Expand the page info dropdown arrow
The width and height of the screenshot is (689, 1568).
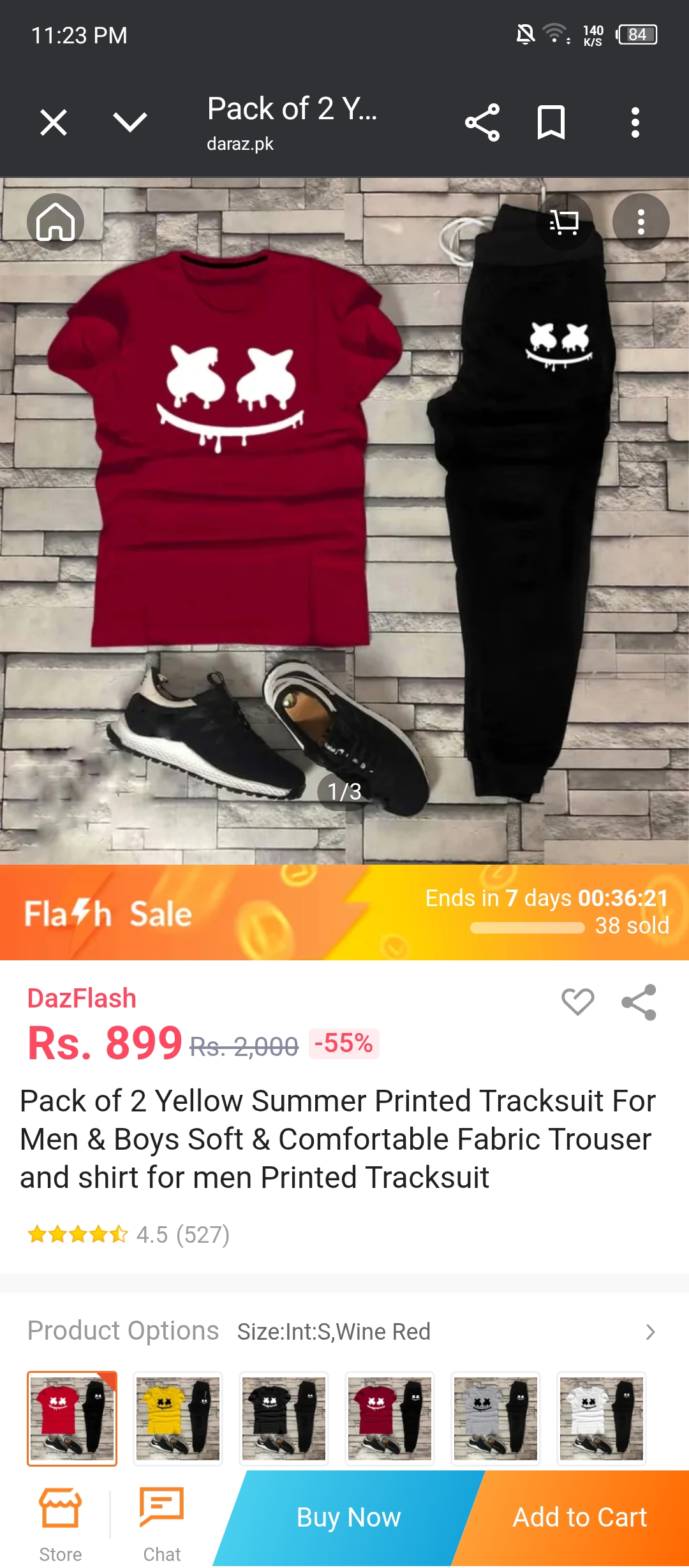130,122
